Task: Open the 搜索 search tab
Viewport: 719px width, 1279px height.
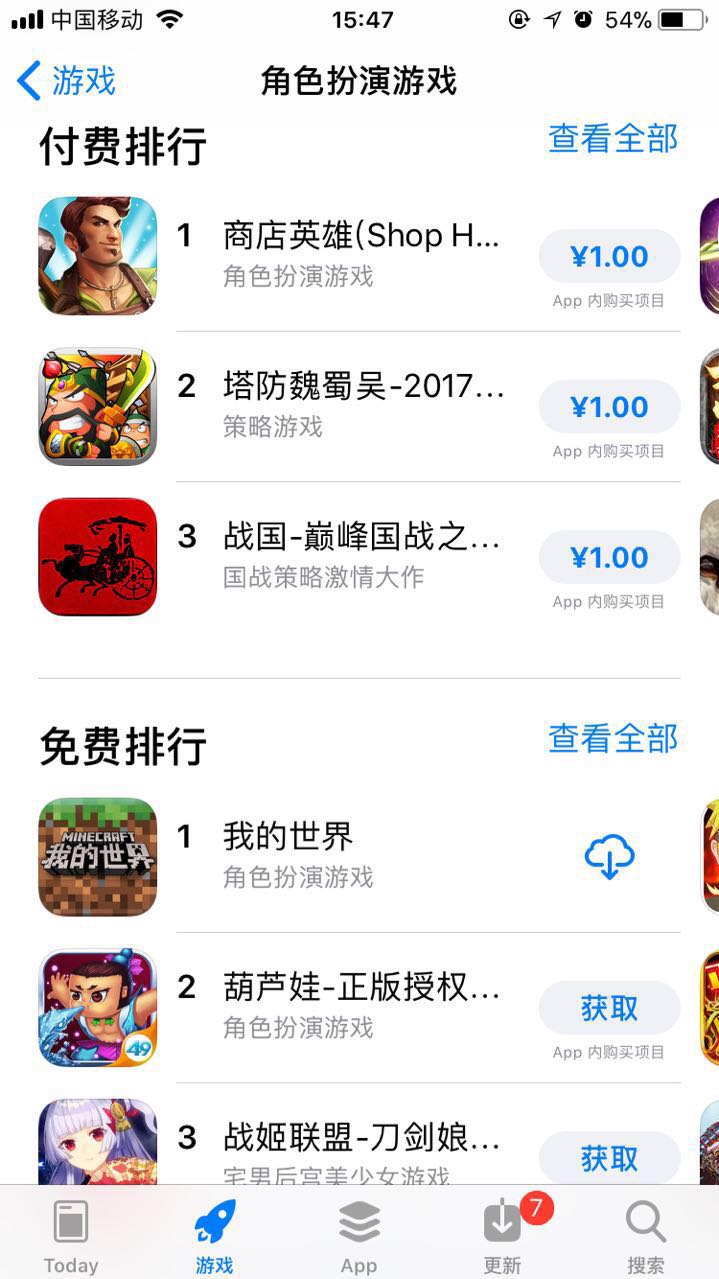Action: 646,1236
